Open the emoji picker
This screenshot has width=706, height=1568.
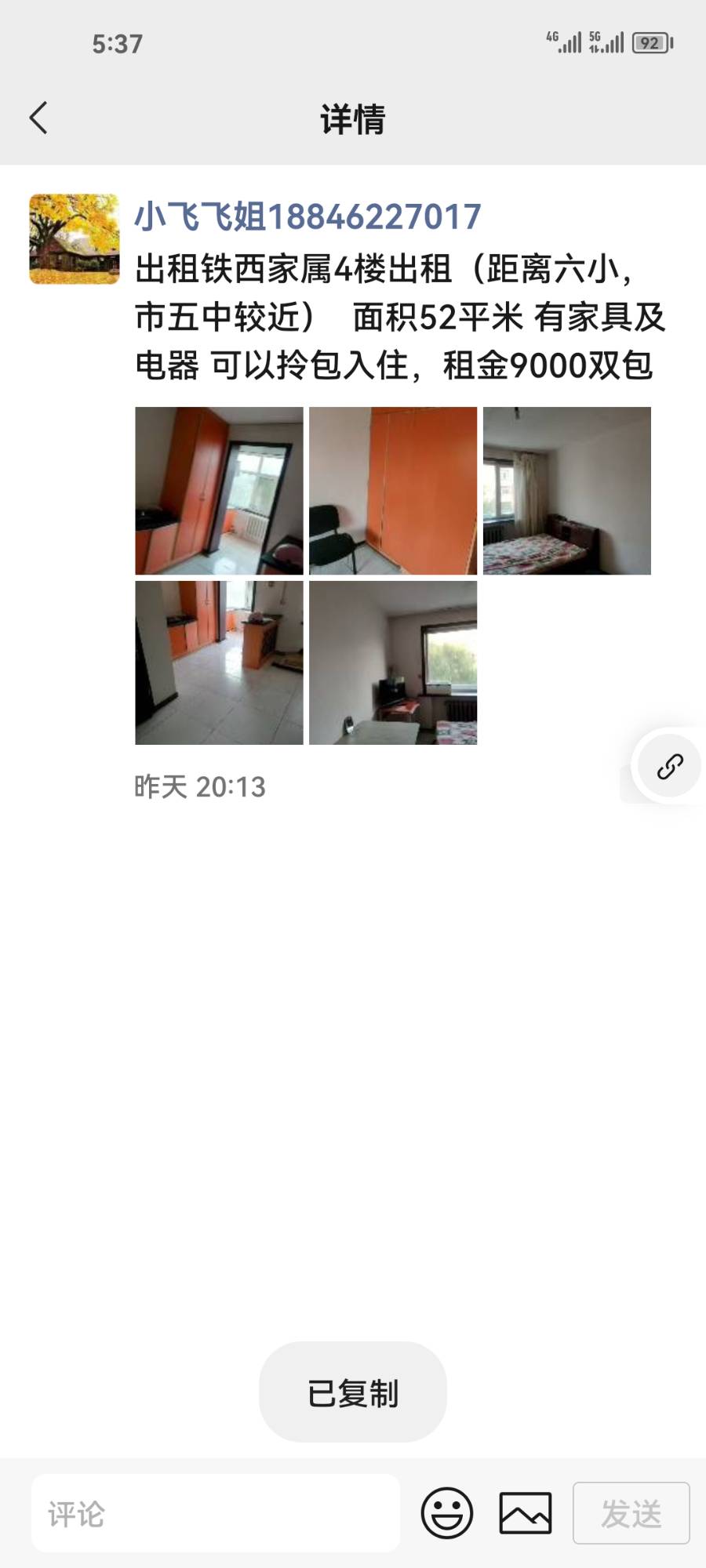(x=447, y=1513)
